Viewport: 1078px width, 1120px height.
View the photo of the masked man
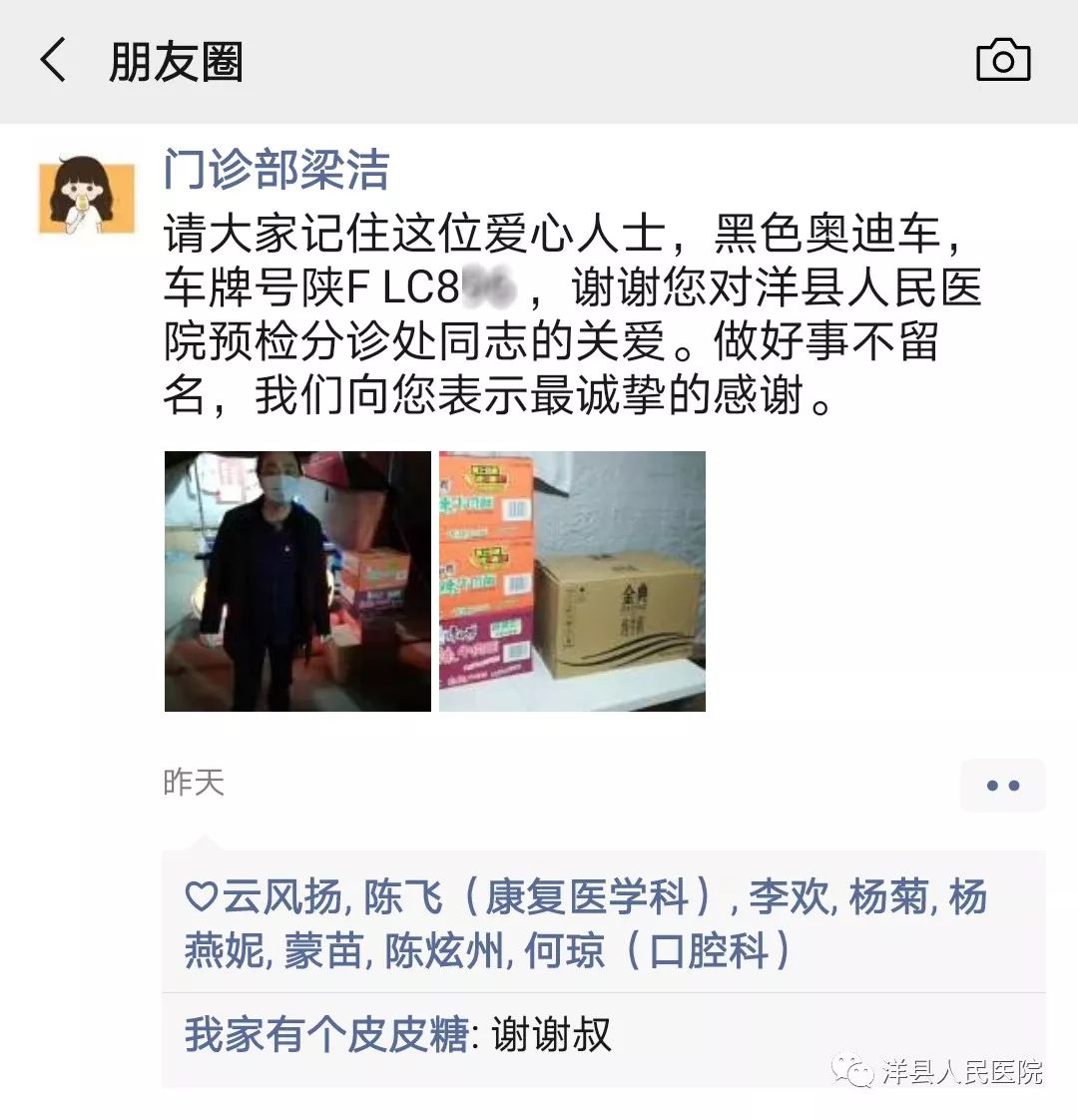[x=297, y=581]
